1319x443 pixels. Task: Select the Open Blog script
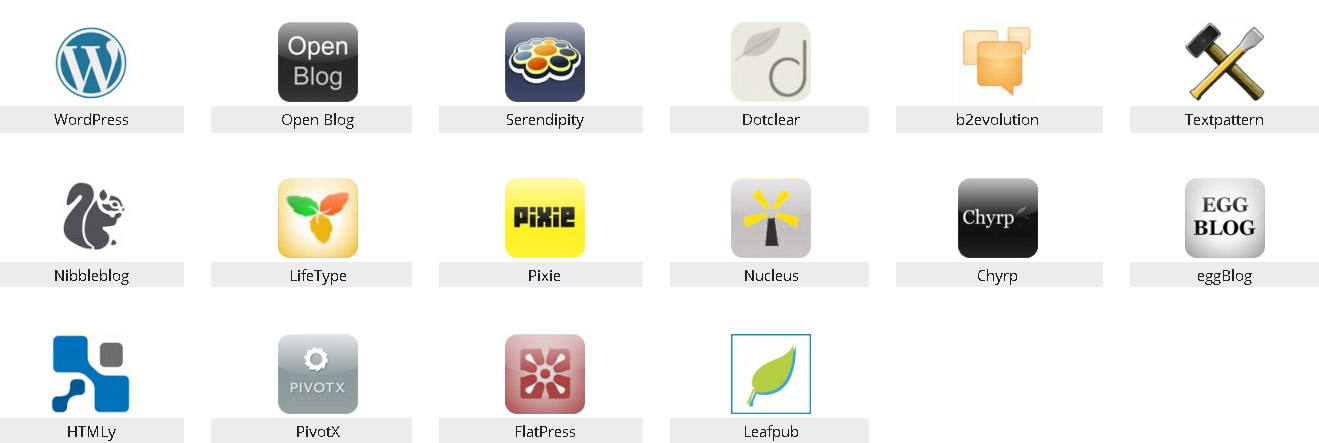point(318,62)
